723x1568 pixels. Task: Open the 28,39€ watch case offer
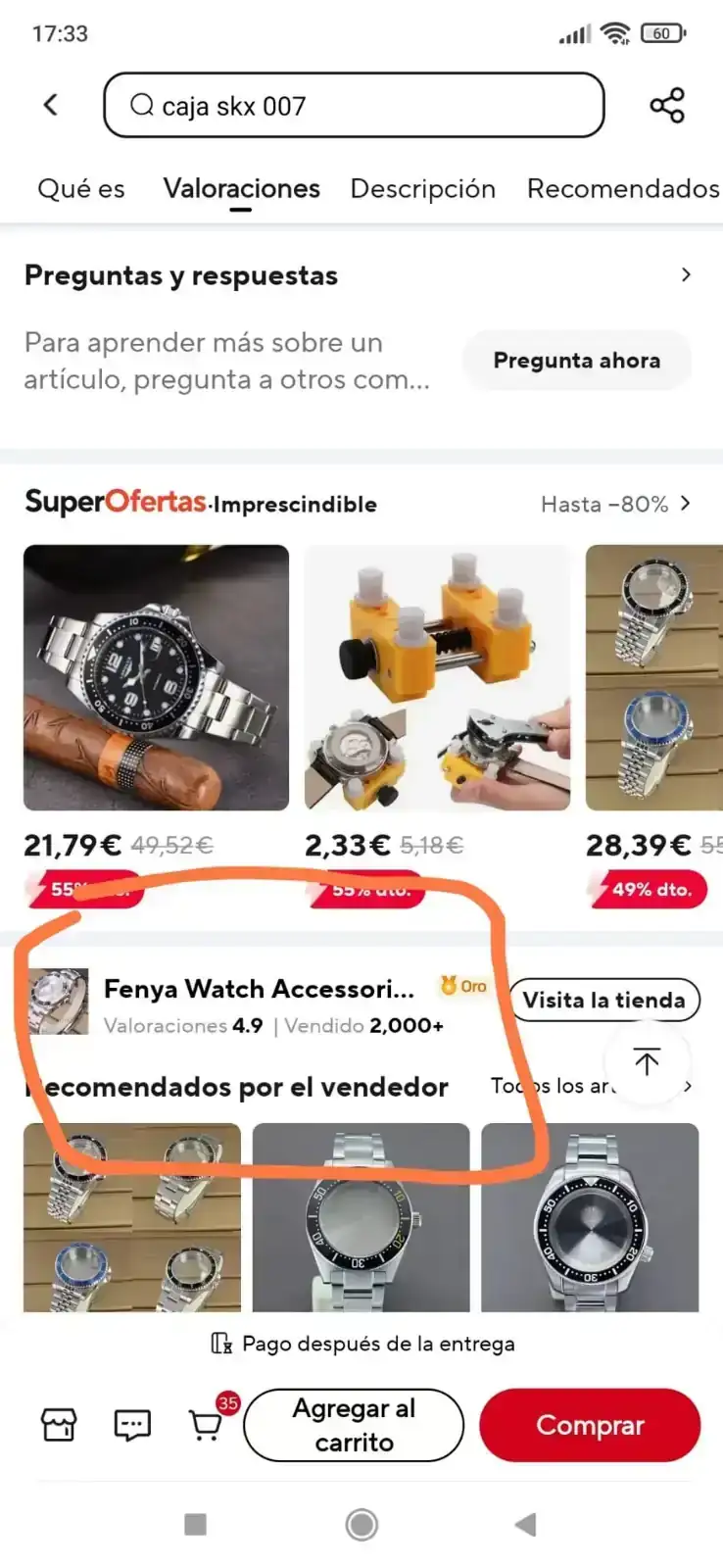pos(653,678)
